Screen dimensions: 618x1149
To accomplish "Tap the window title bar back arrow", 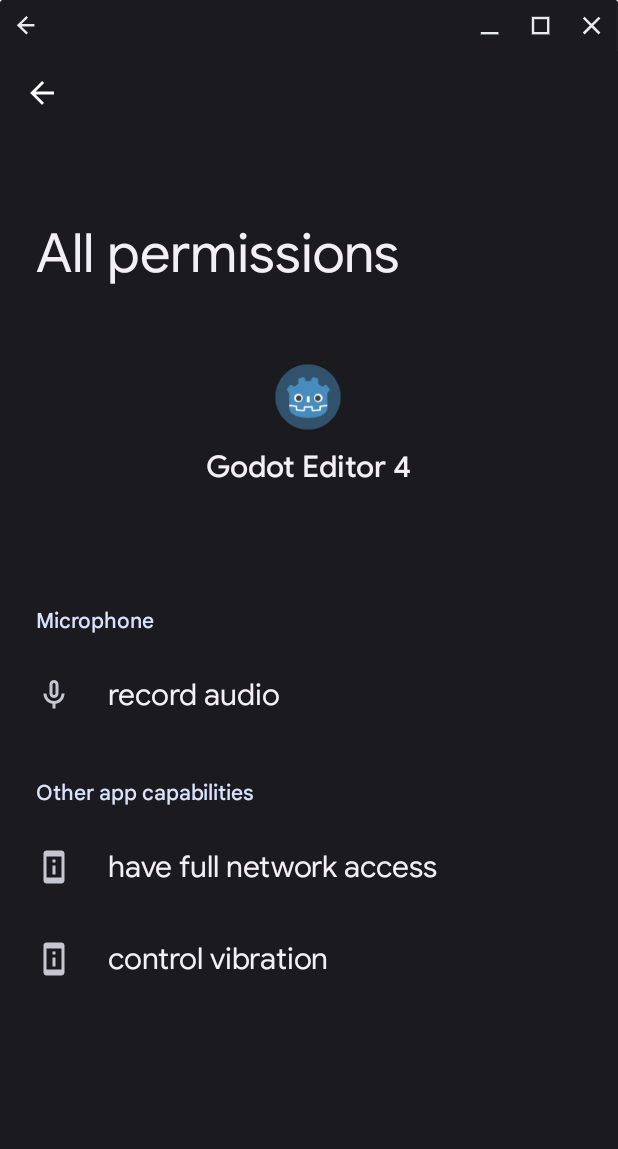I will [26, 26].
